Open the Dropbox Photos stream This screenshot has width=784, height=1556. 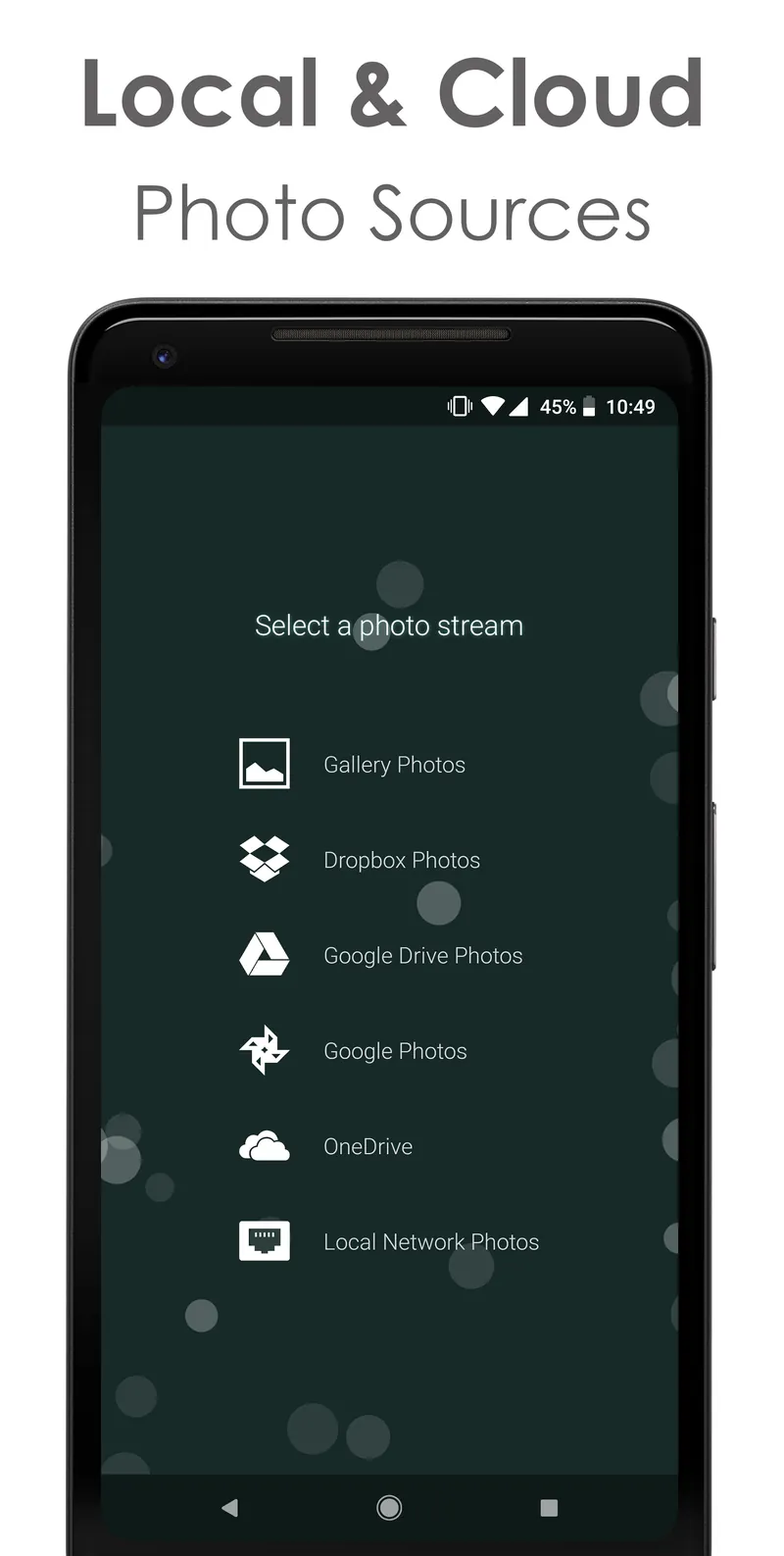tap(402, 860)
